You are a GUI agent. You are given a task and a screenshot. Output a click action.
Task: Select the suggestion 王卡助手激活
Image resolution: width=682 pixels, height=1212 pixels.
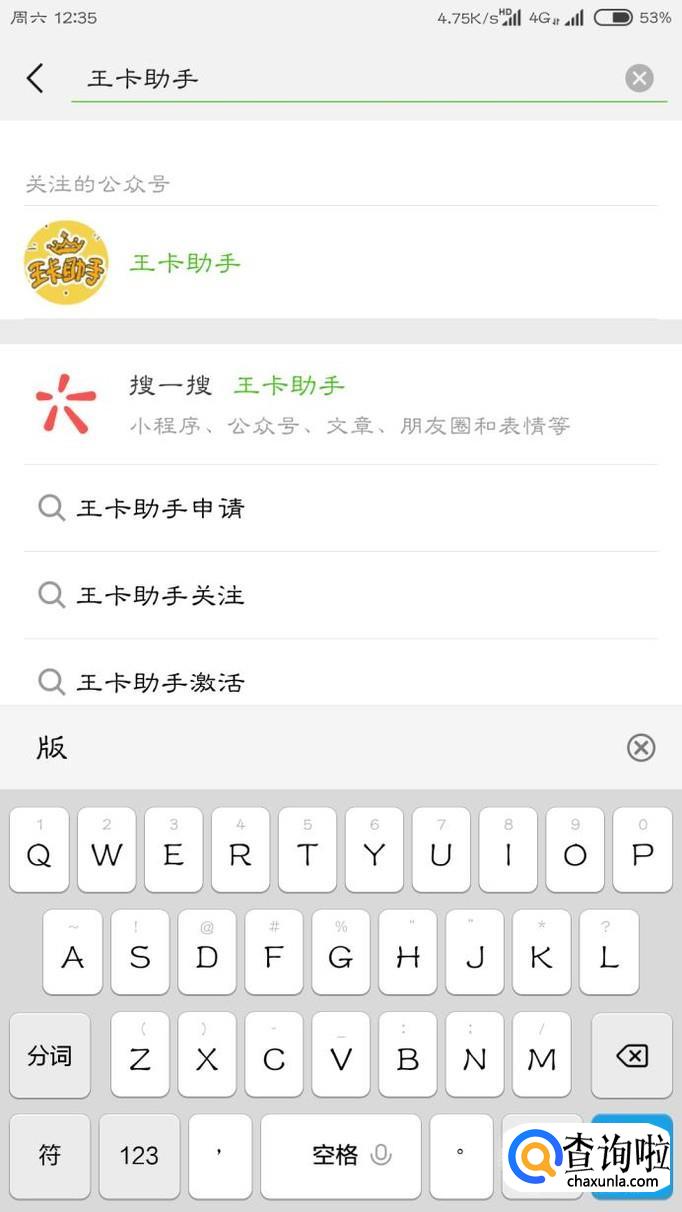tap(340, 682)
